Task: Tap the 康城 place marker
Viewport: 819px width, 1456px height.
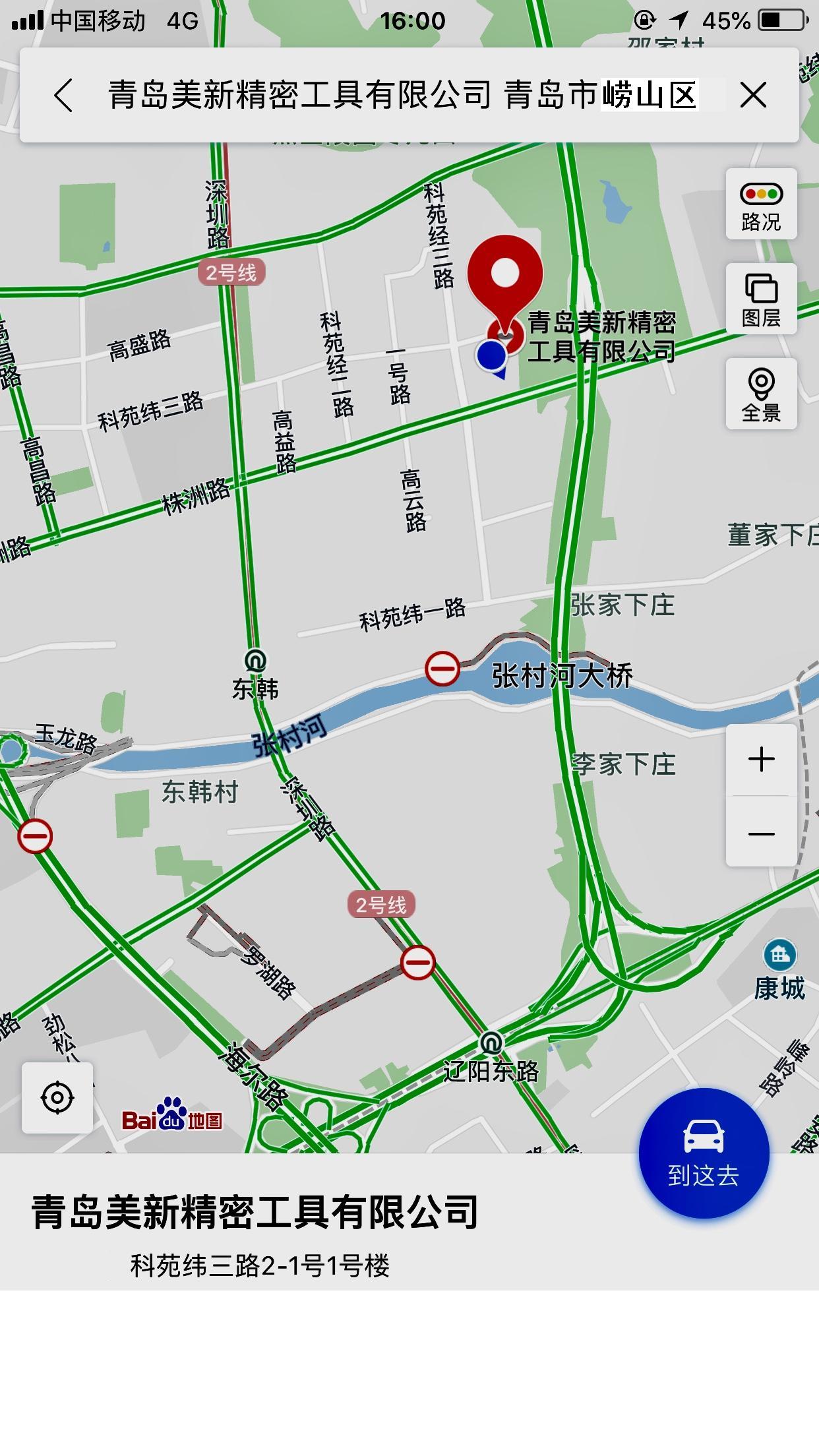Action: (779, 955)
